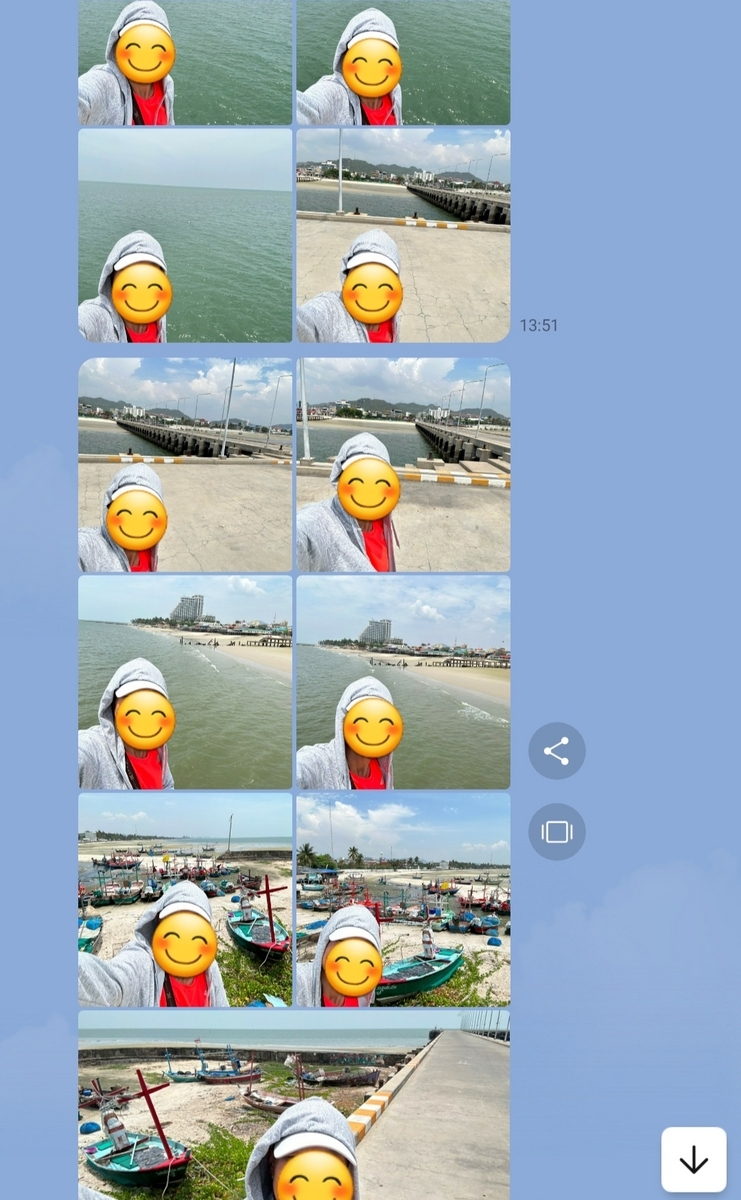View selfie with fishing boats and red cross mast
Viewport: 741px width, 1200px height.
[x=185, y=899]
